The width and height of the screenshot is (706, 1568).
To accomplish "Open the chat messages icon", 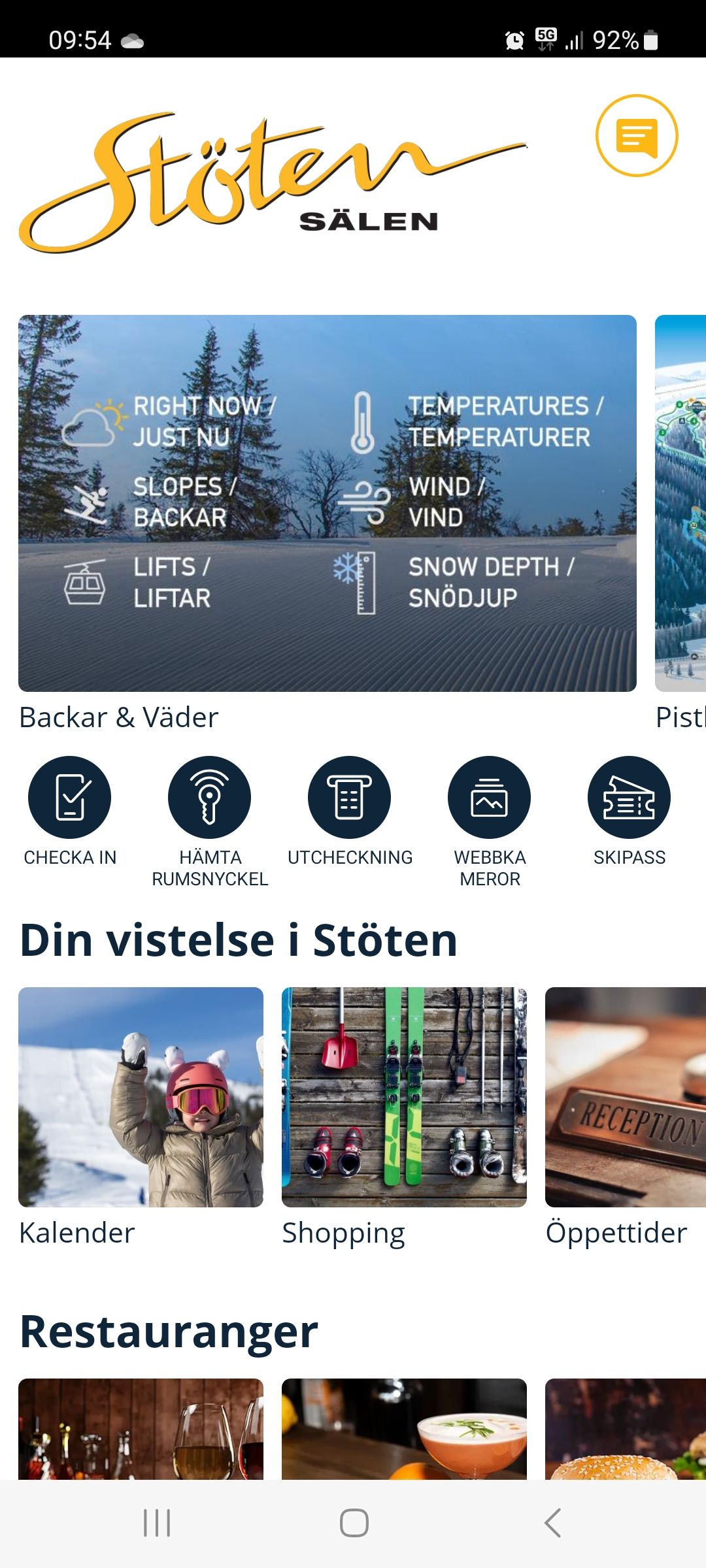I will (636, 136).
